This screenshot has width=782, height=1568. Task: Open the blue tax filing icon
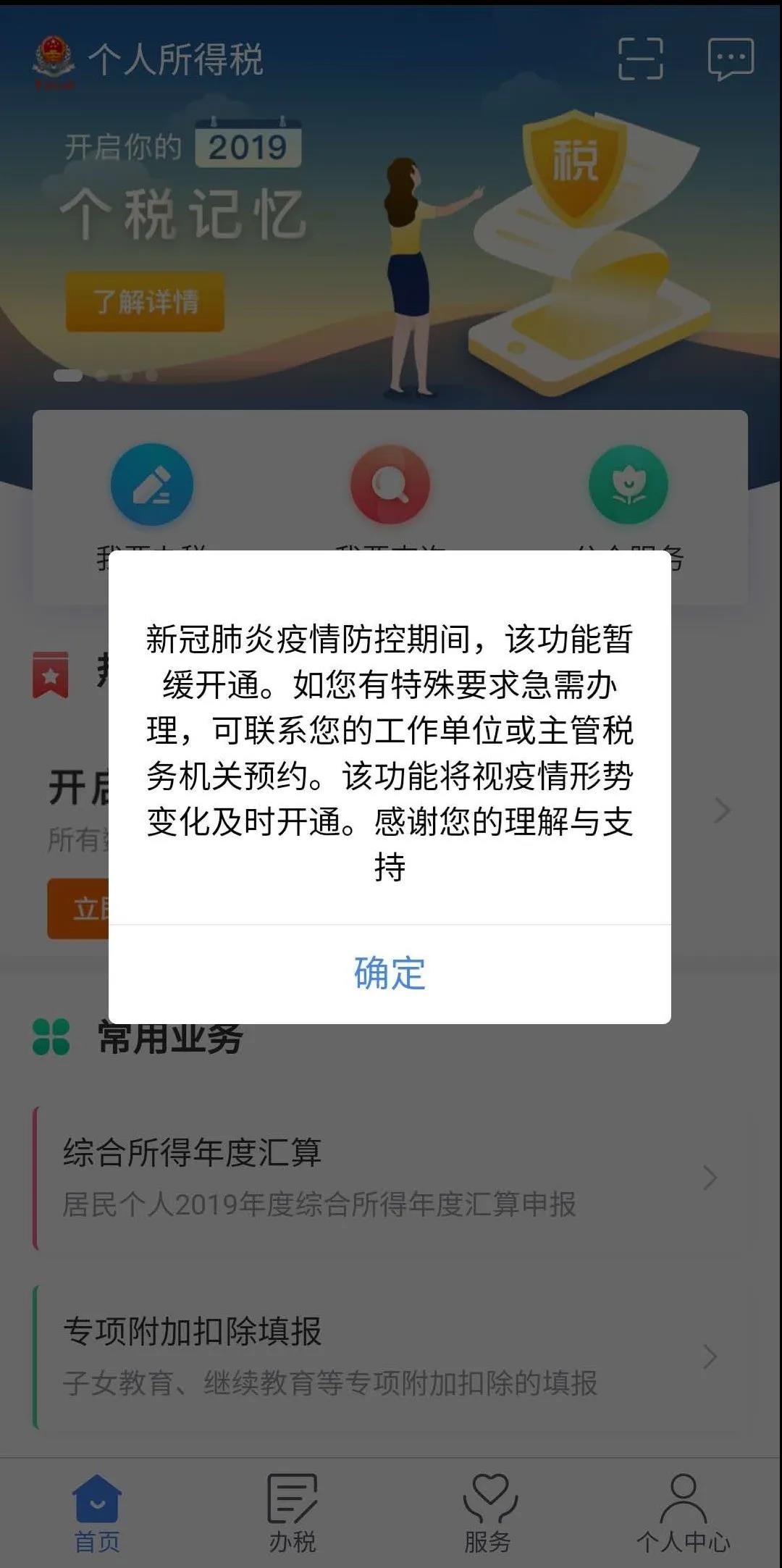pos(152,485)
